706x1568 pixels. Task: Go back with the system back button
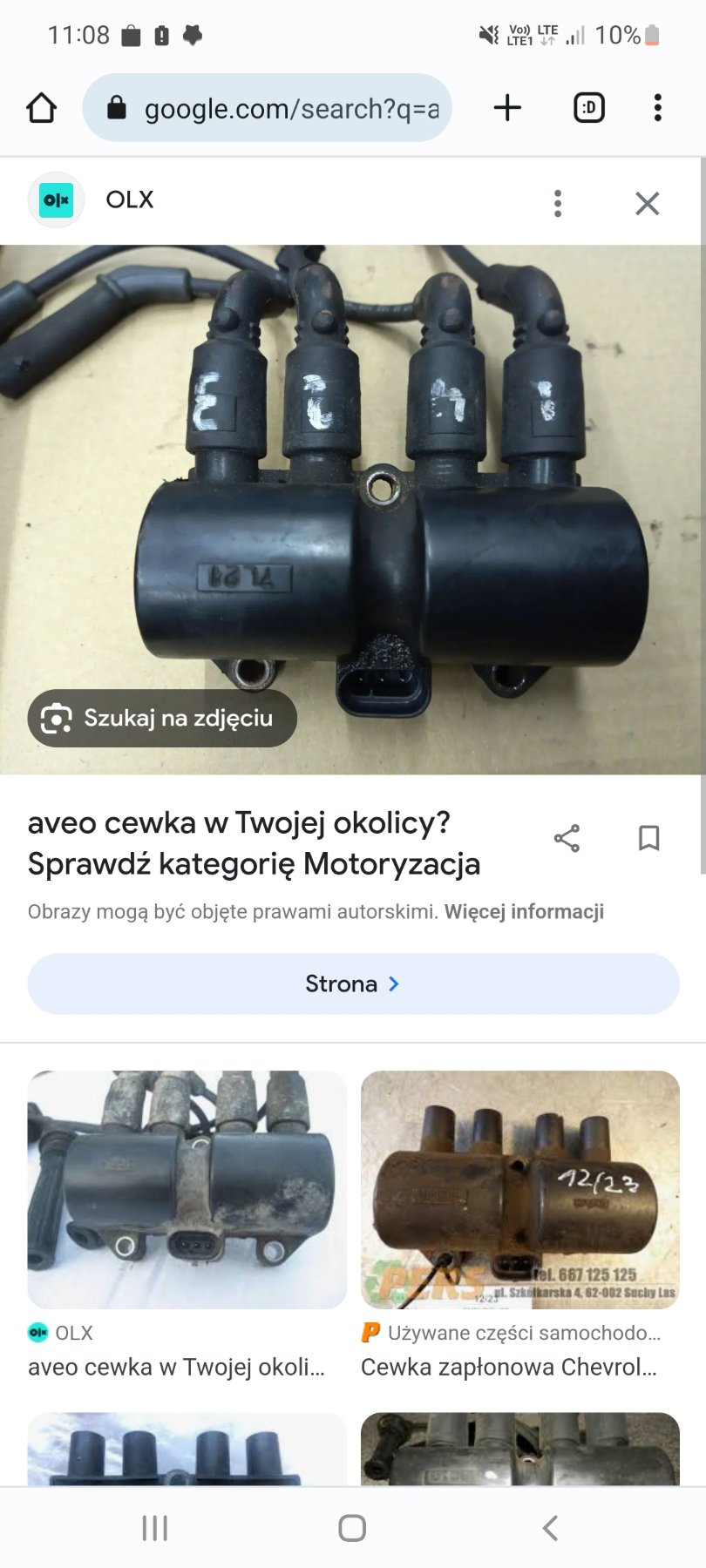point(550,1528)
